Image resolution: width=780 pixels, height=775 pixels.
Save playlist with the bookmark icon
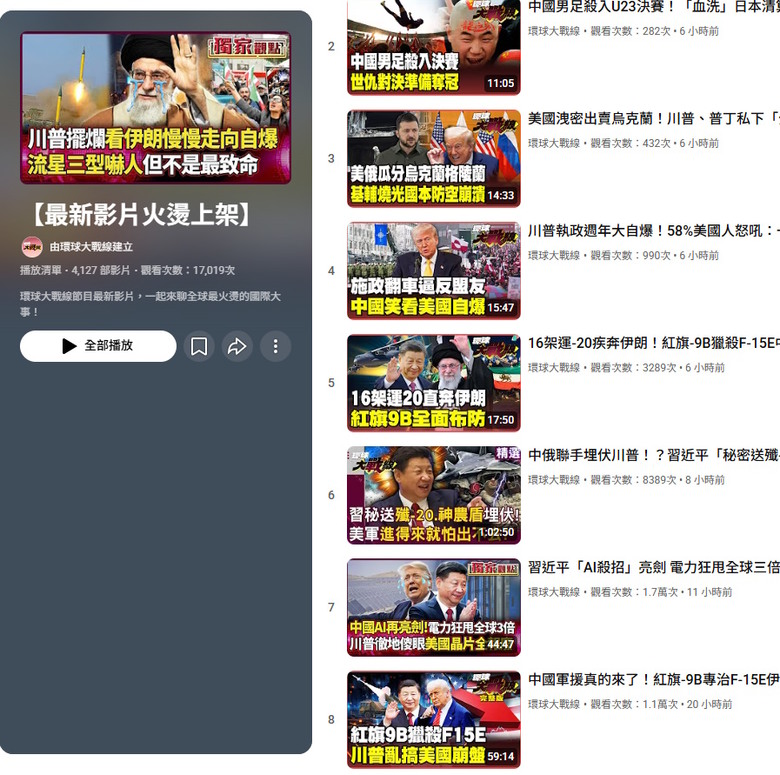click(x=199, y=346)
